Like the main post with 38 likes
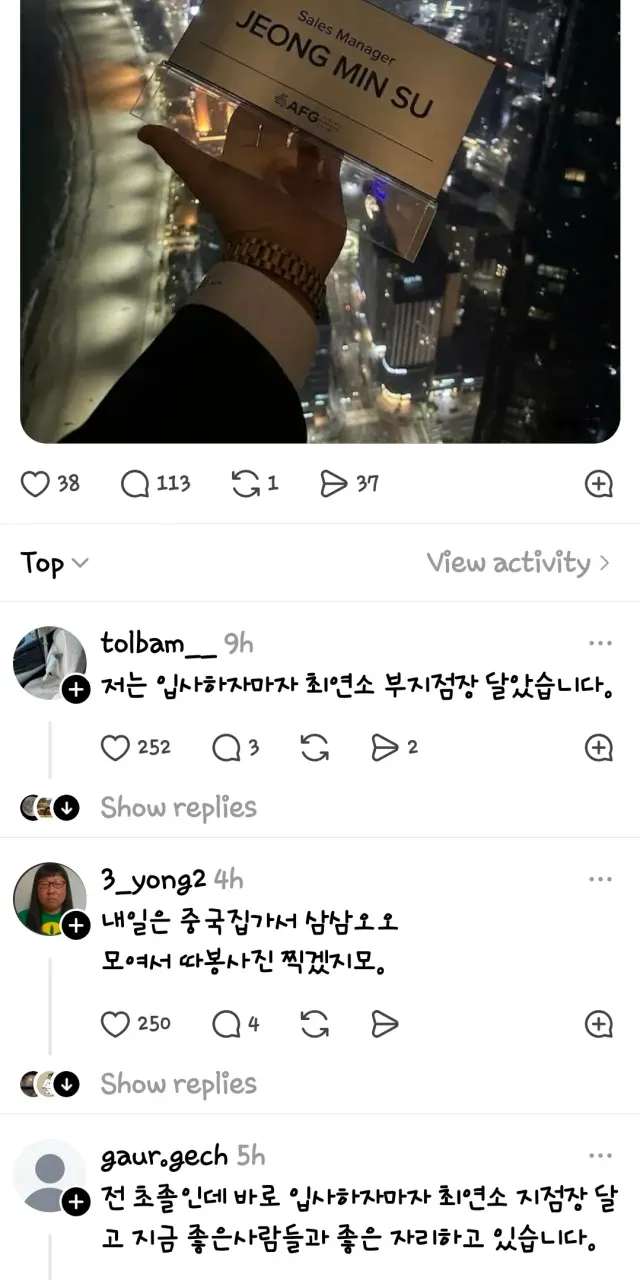 36,484
